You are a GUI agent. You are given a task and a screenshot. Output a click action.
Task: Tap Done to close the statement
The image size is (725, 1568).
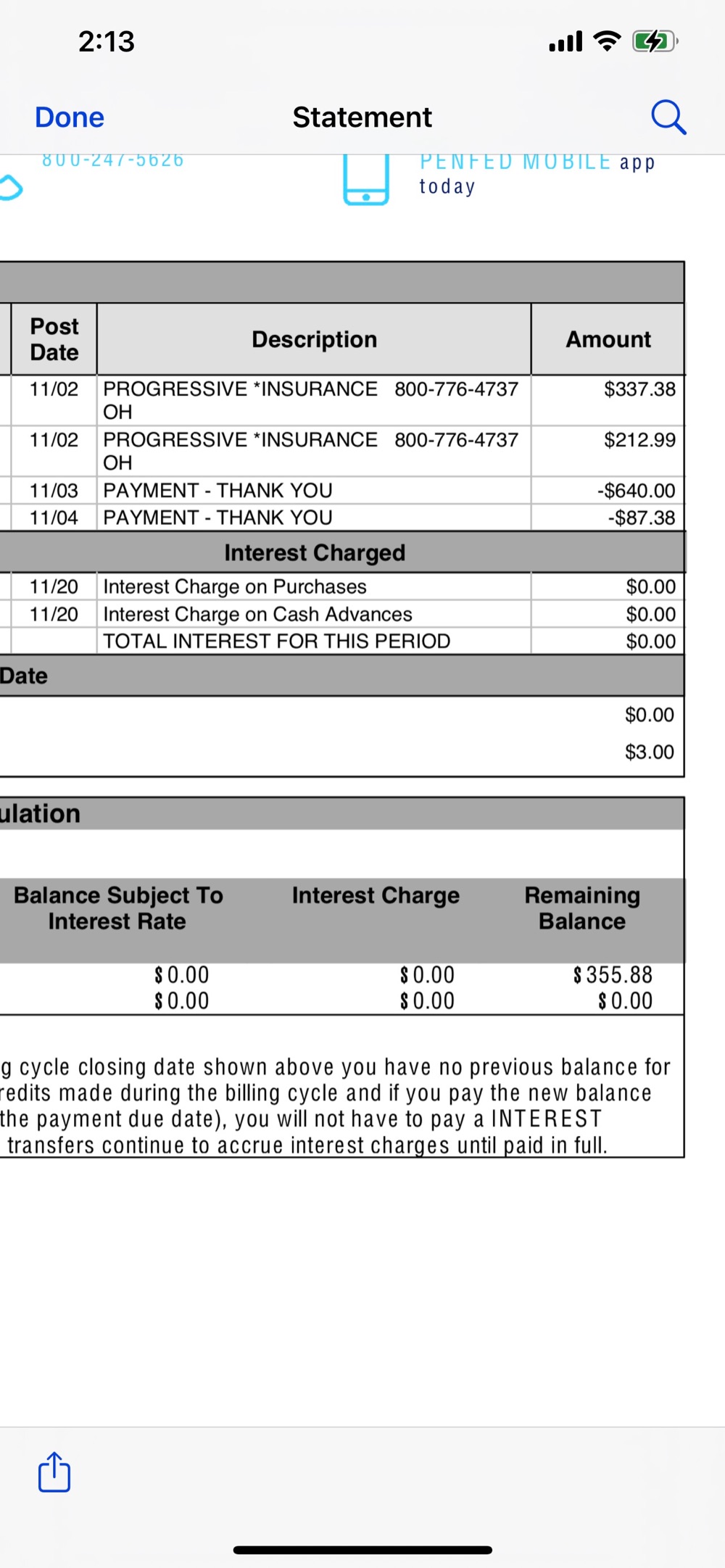70,117
